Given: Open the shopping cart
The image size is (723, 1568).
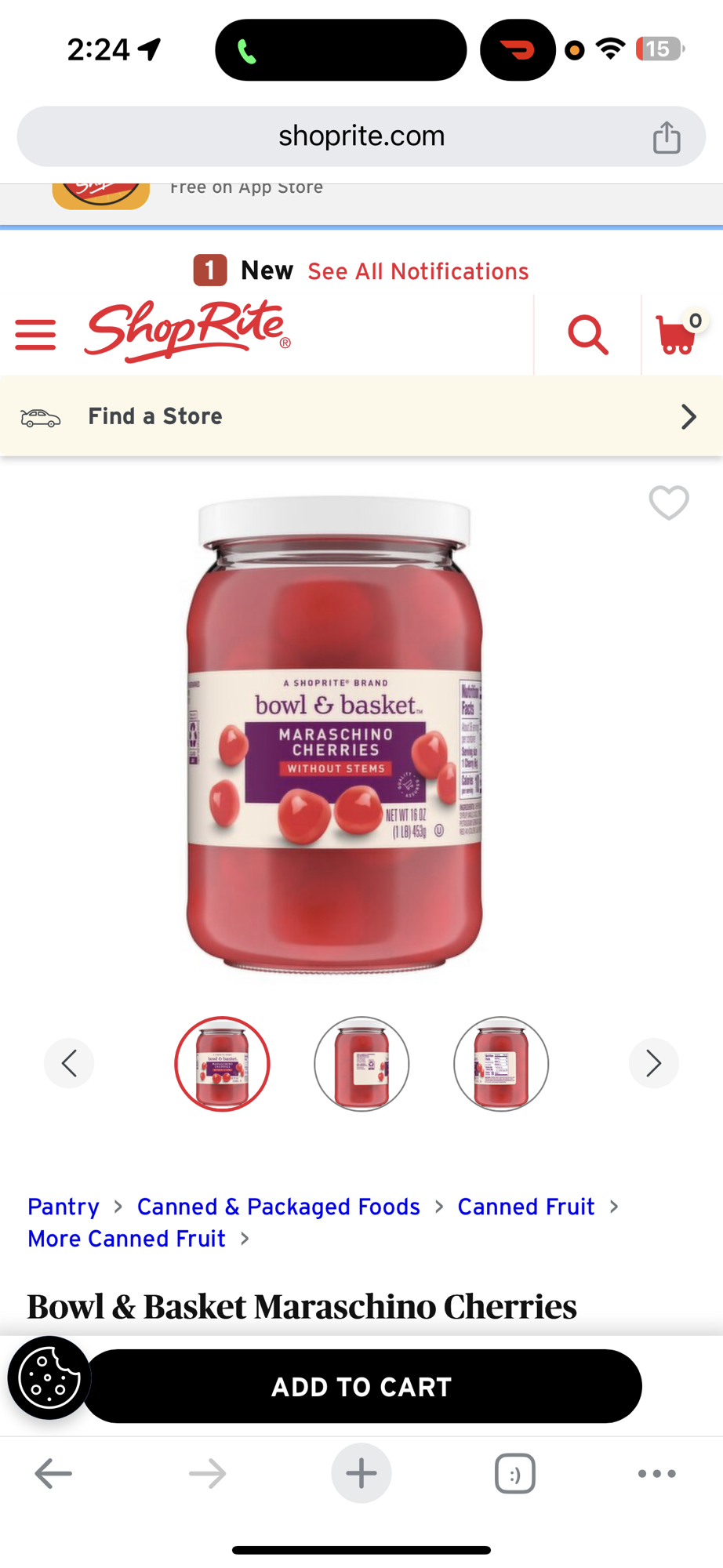Looking at the screenshot, I should (x=678, y=335).
